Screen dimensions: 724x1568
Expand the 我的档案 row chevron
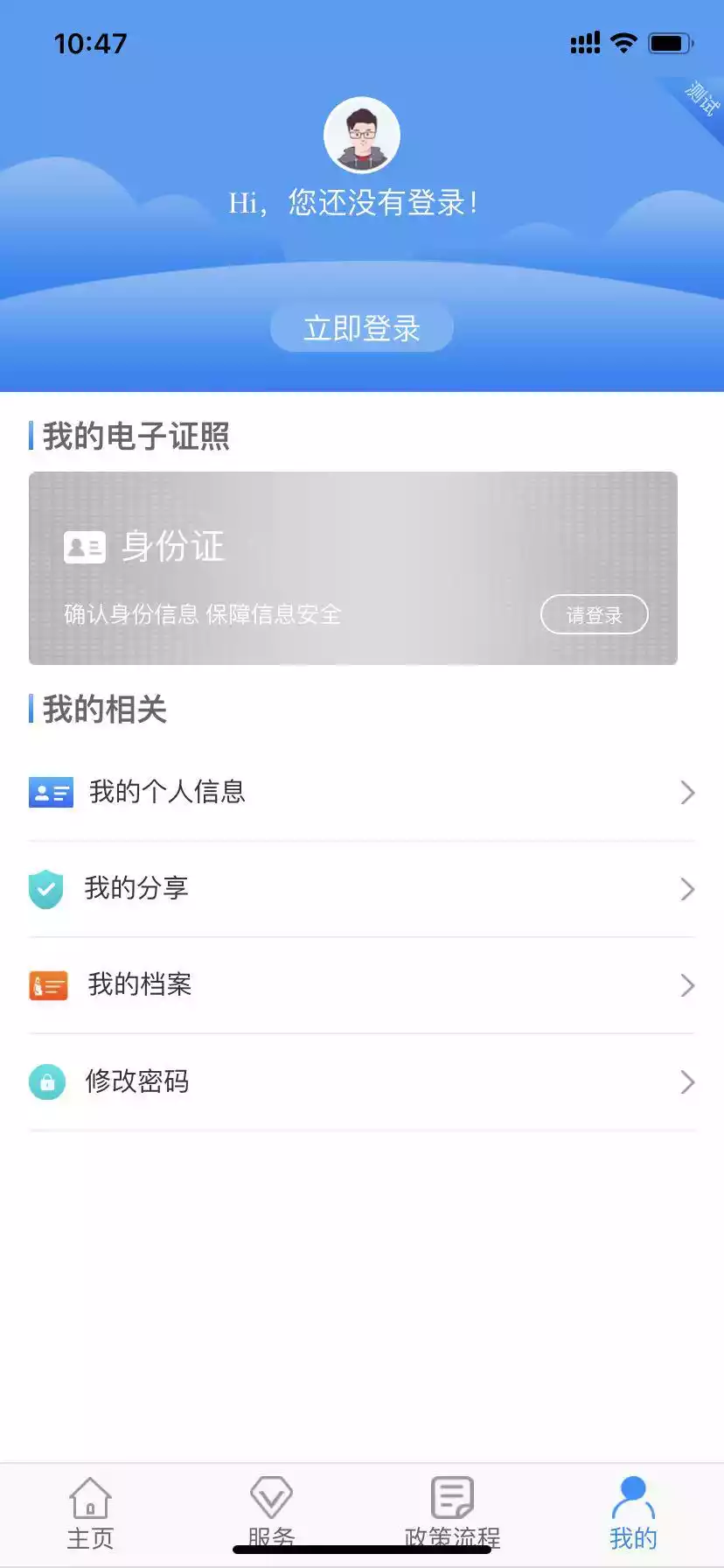click(687, 985)
